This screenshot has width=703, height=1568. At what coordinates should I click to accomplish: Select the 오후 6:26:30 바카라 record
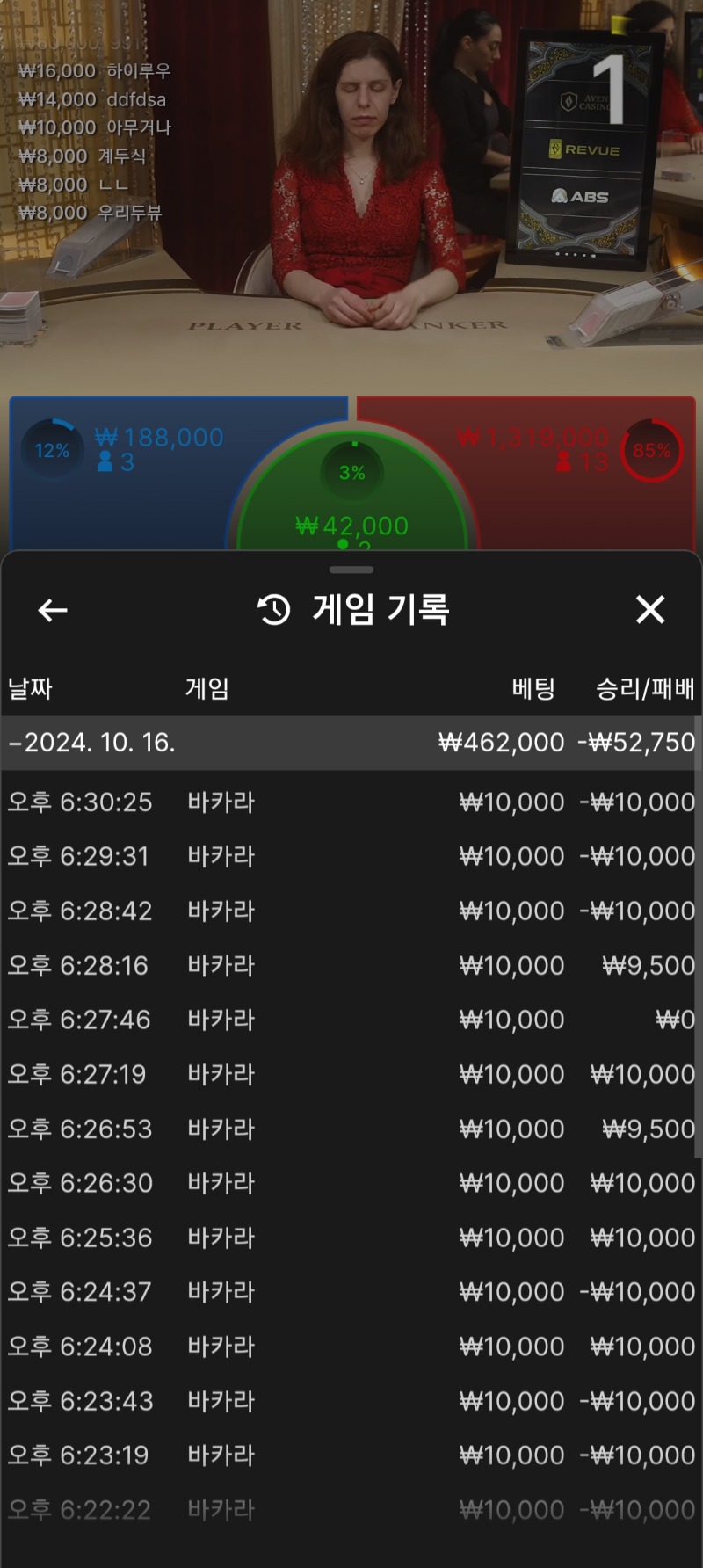click(x=351, y=1183)
